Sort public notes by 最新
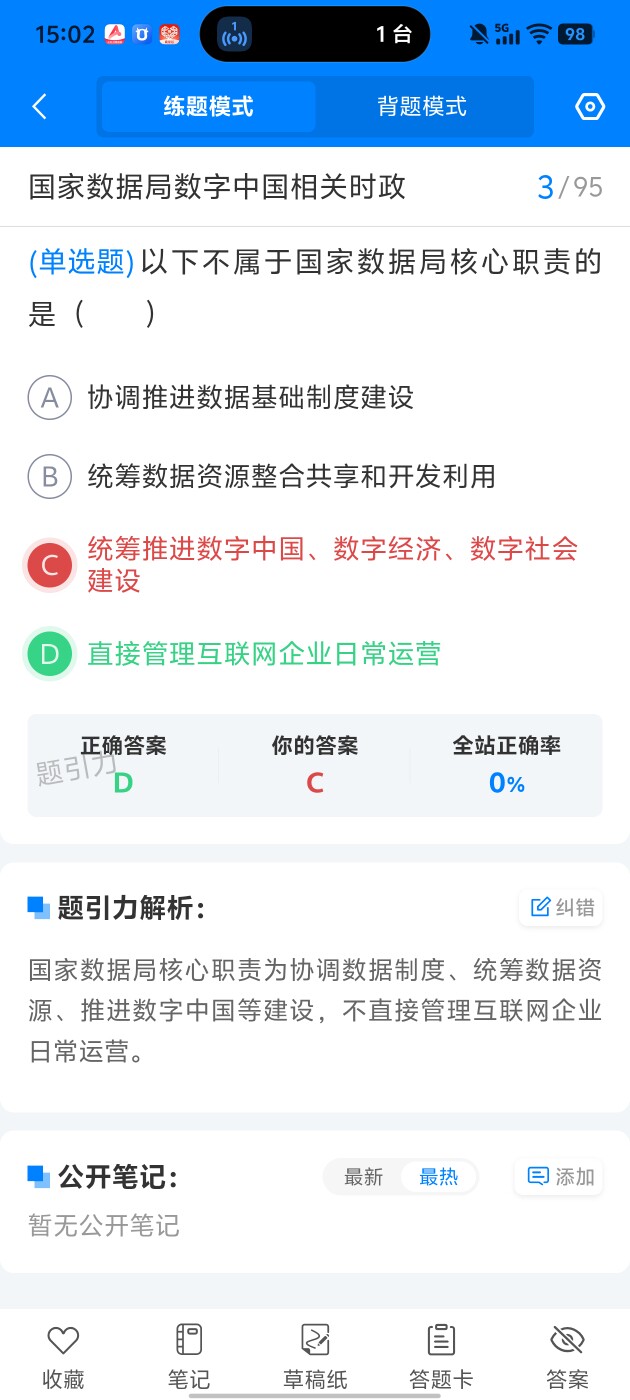 pos(364,1177)
